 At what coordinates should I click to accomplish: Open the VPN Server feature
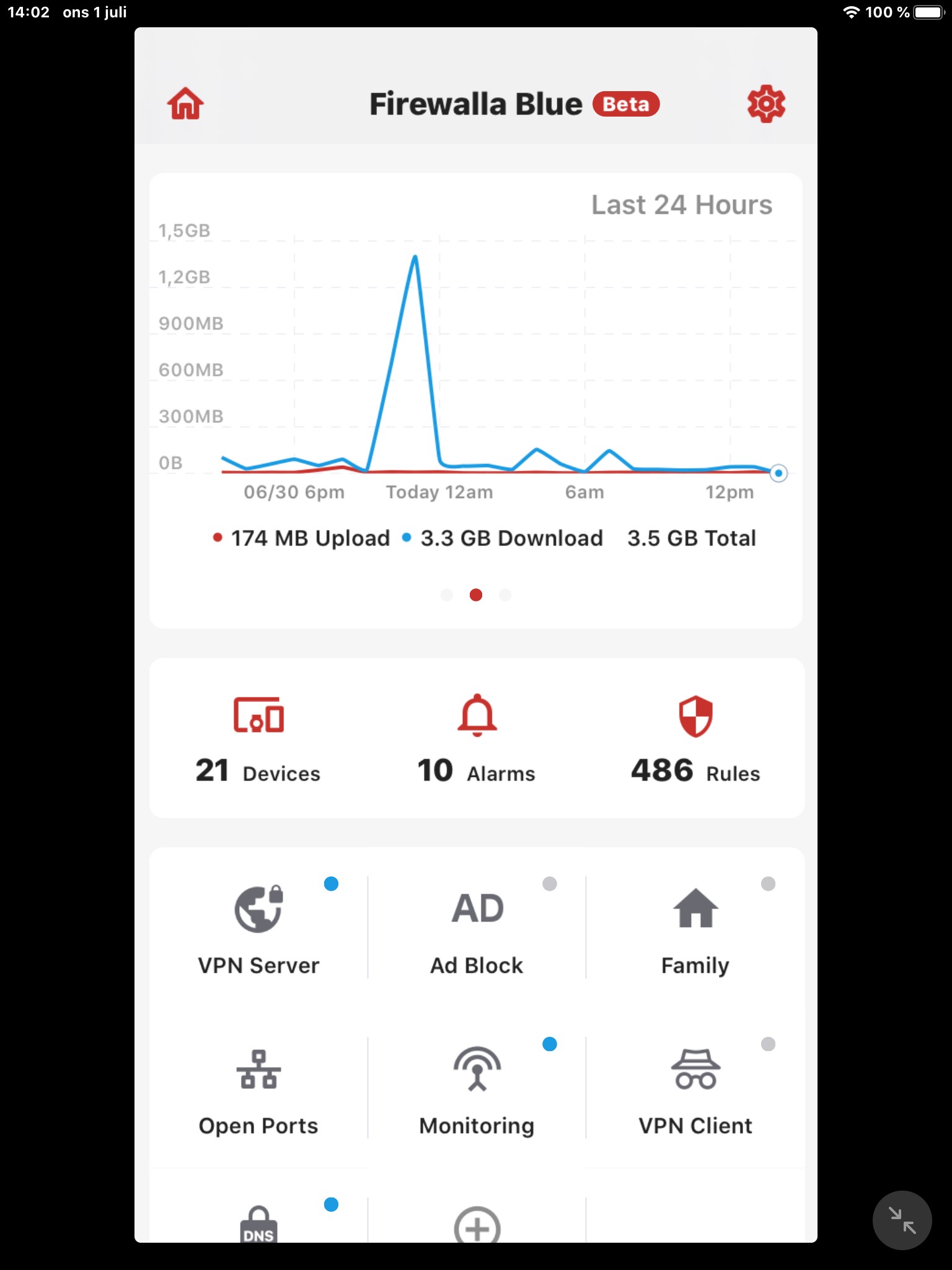258,928
